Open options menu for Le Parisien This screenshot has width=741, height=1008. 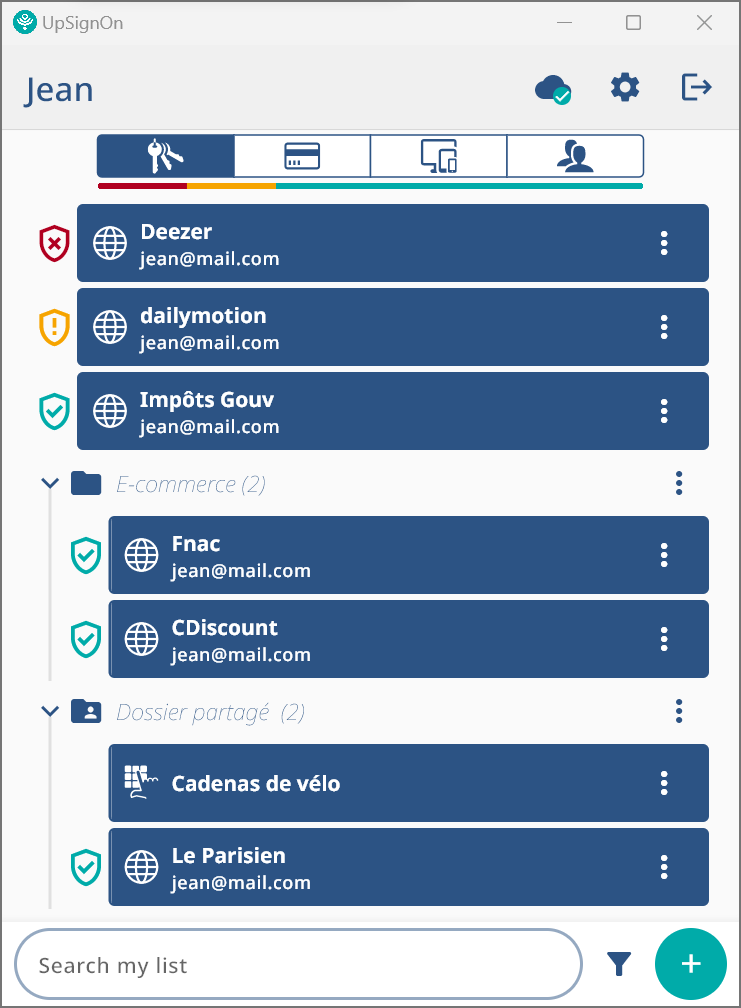[664, 867]
